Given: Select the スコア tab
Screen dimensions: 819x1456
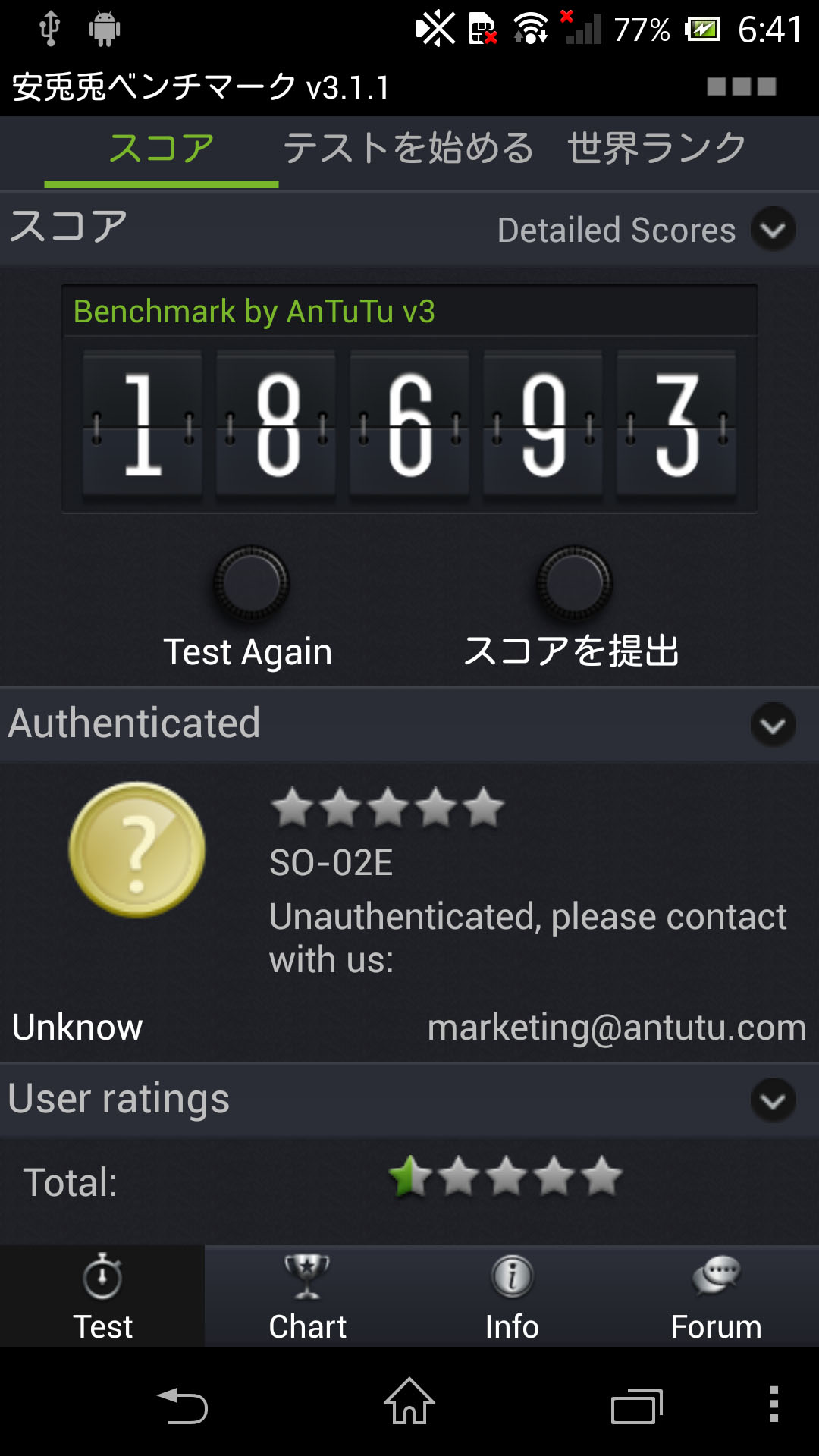Looking at the screenshot, I should pos(162,149).
